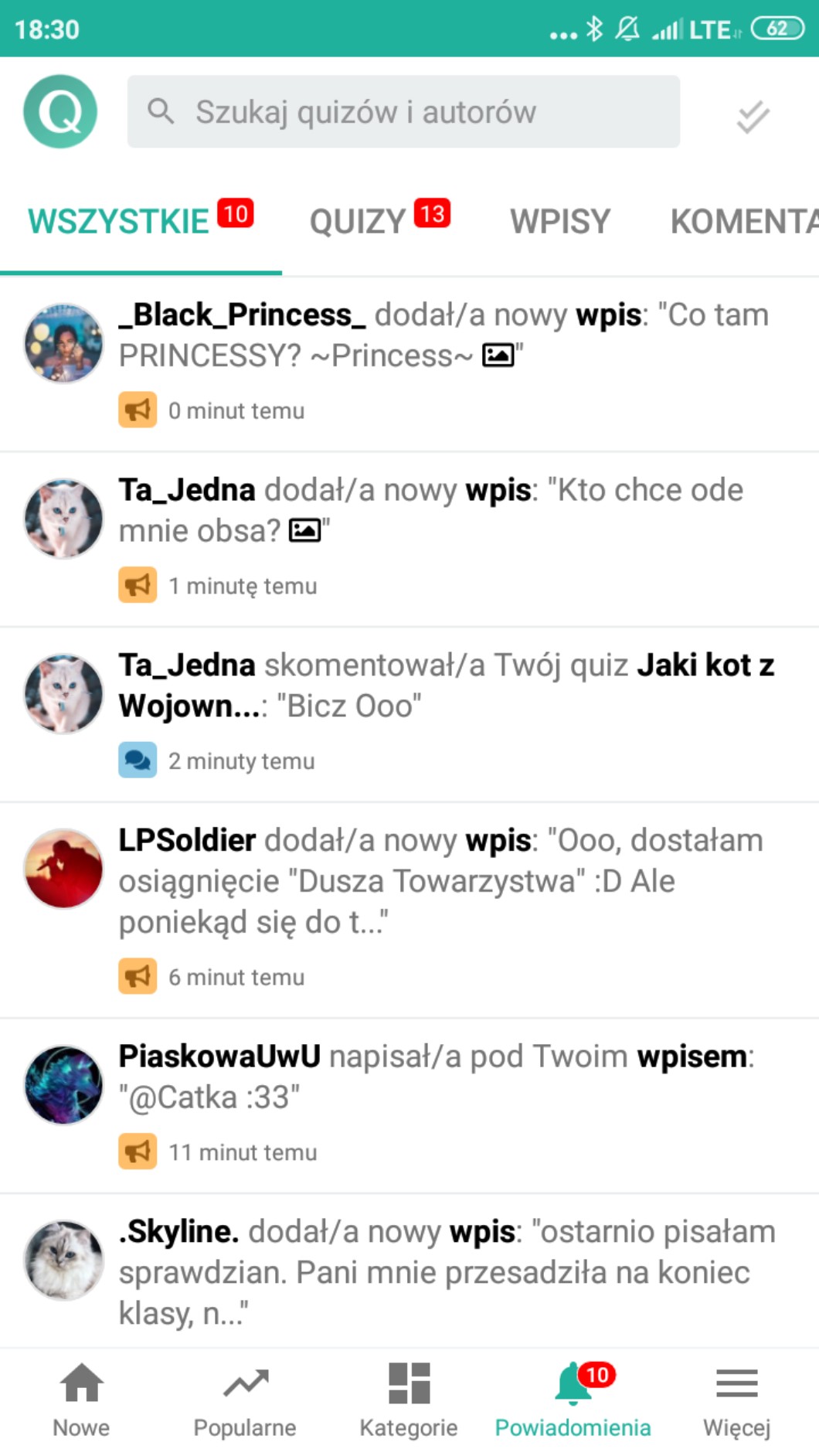Viewport: 819px width, 1456px height.
Task: Switch to the Popularne tab
Action: tap(245, 1400)
